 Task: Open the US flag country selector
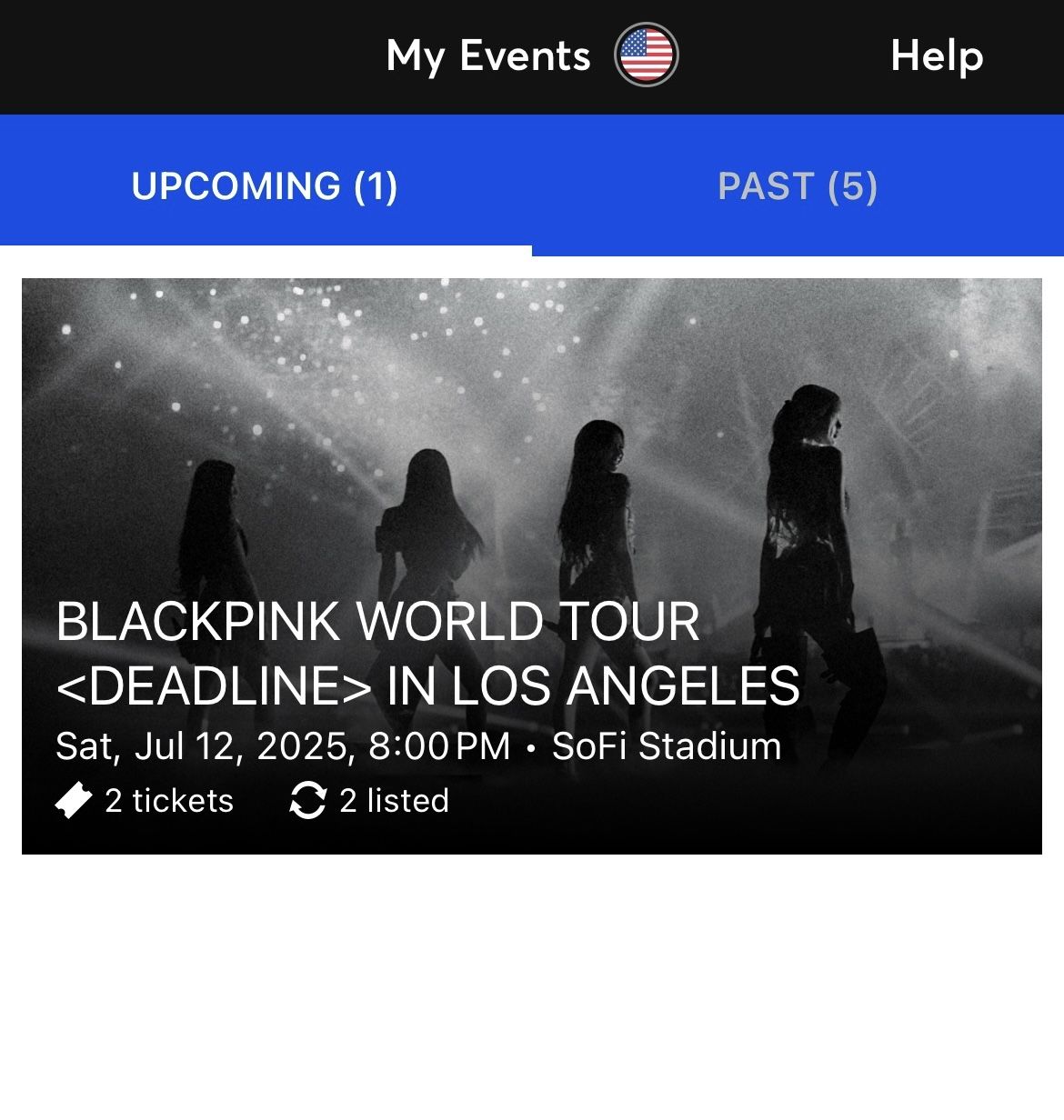(x=647, y=55)
